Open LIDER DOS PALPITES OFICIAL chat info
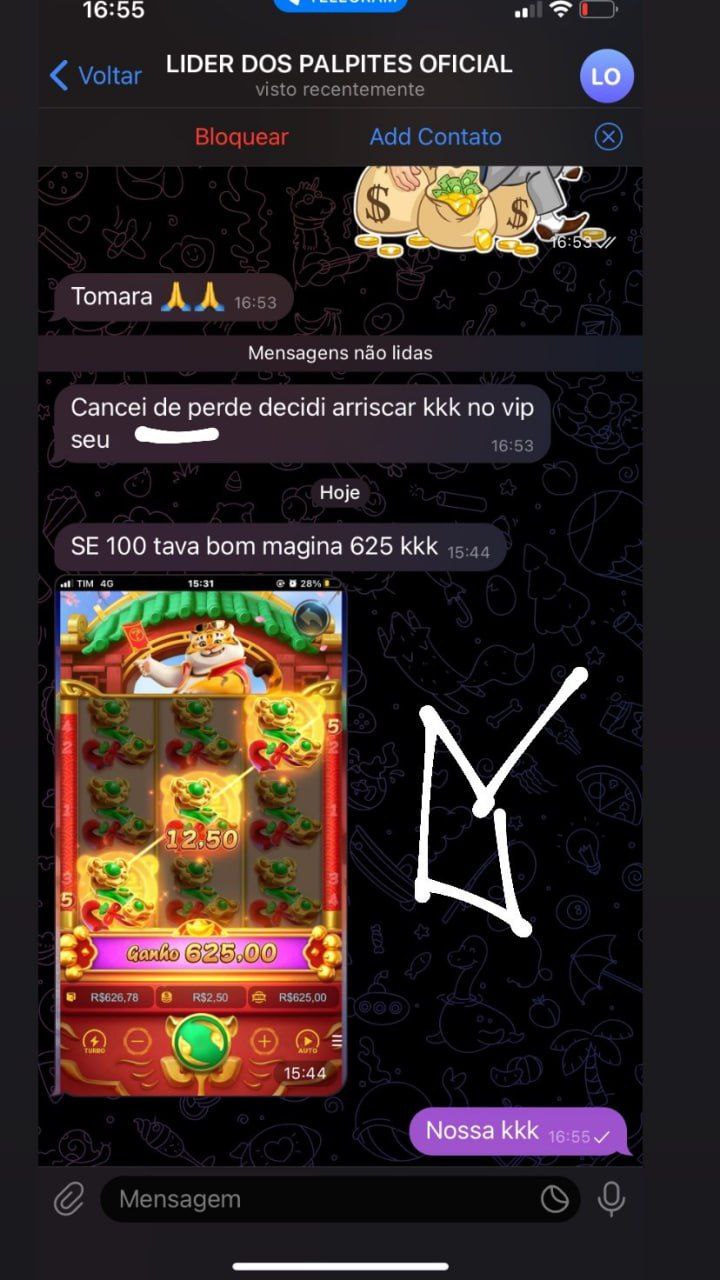This screenshot has height=1280, width=720. (339, 75)
